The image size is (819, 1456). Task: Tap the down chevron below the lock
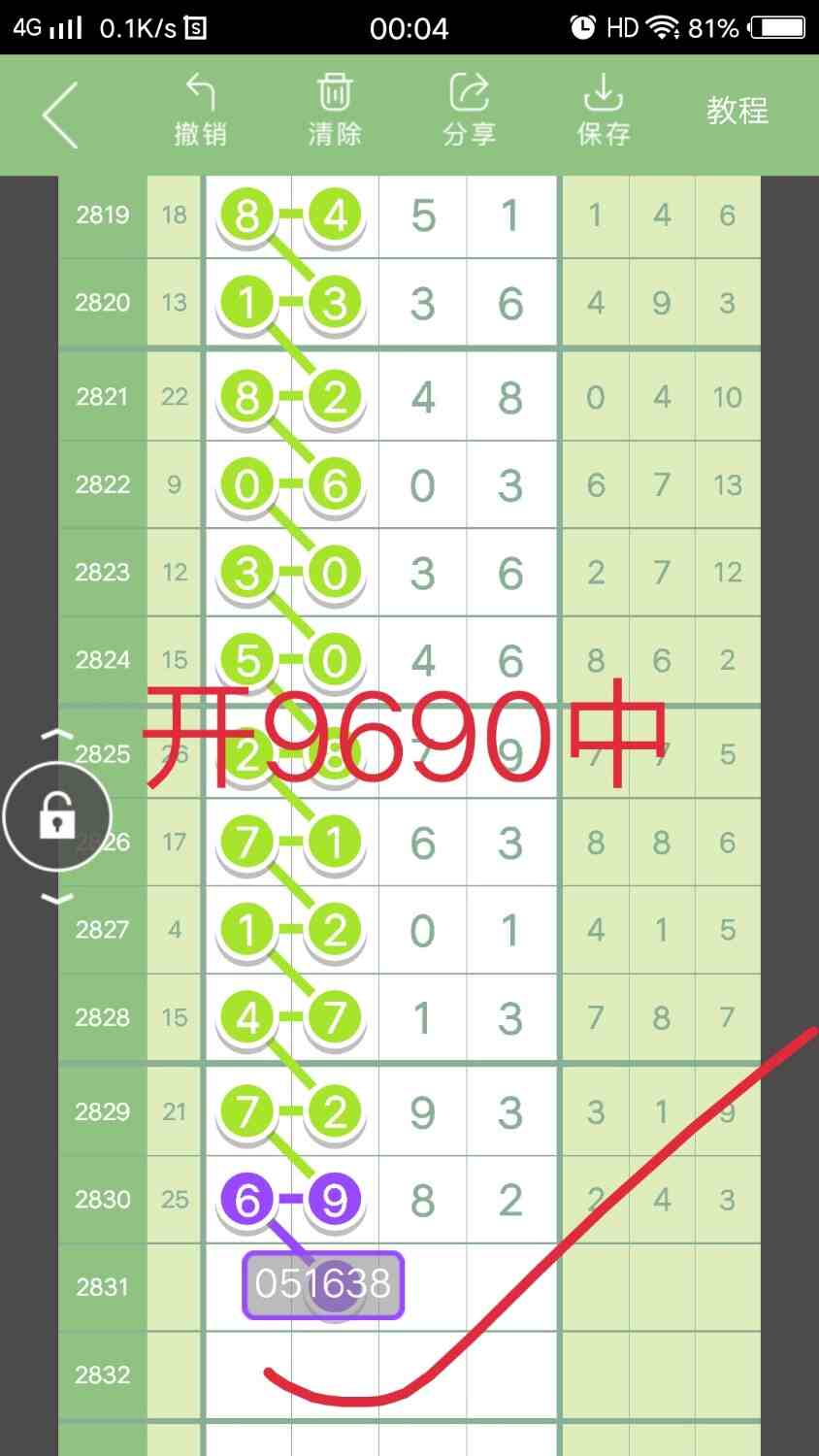point(57,899)
